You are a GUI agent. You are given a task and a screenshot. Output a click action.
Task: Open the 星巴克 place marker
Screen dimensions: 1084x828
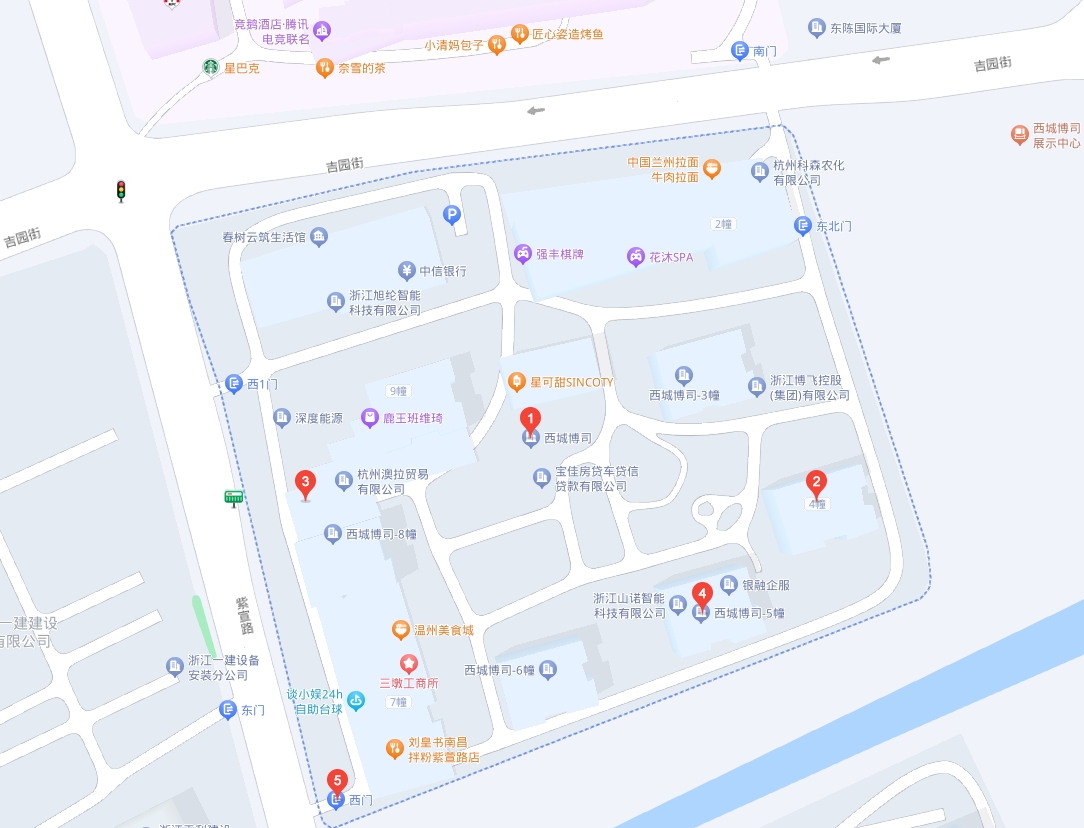point(211,68)
